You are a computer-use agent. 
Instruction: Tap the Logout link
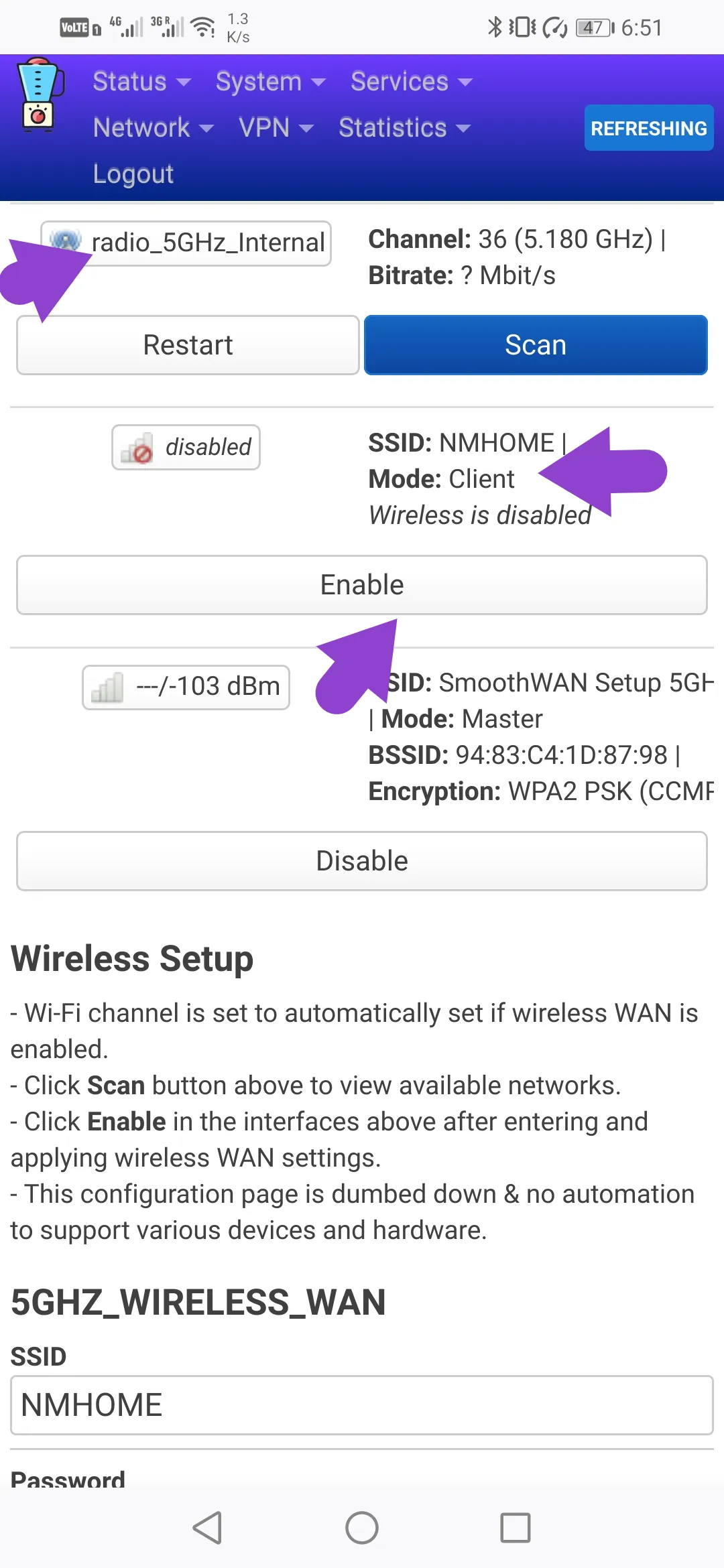click(x=133, y=174)
